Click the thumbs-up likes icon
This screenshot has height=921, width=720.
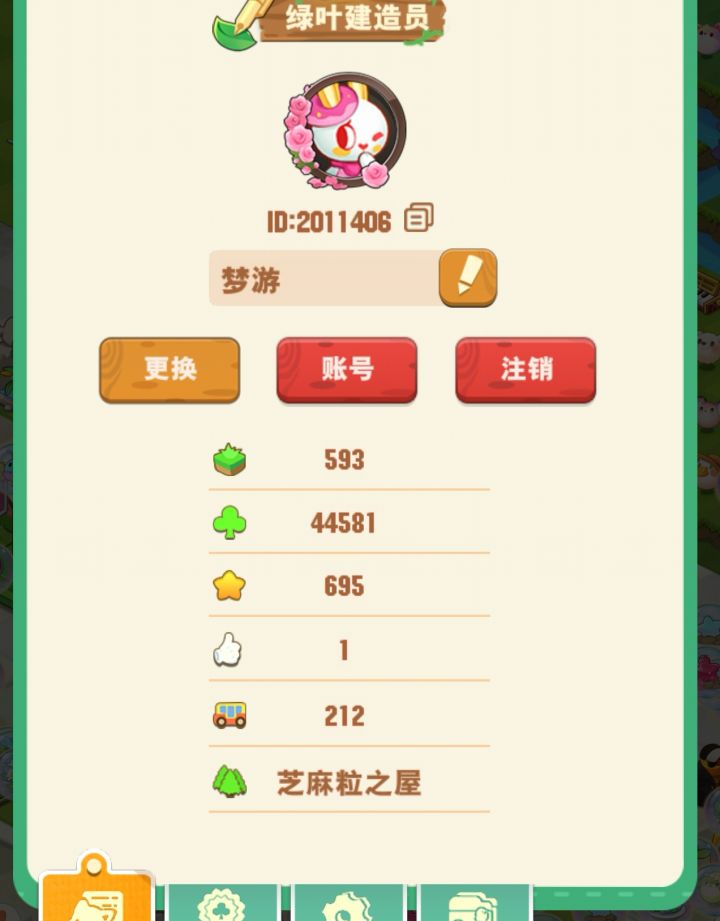(228, 649)
